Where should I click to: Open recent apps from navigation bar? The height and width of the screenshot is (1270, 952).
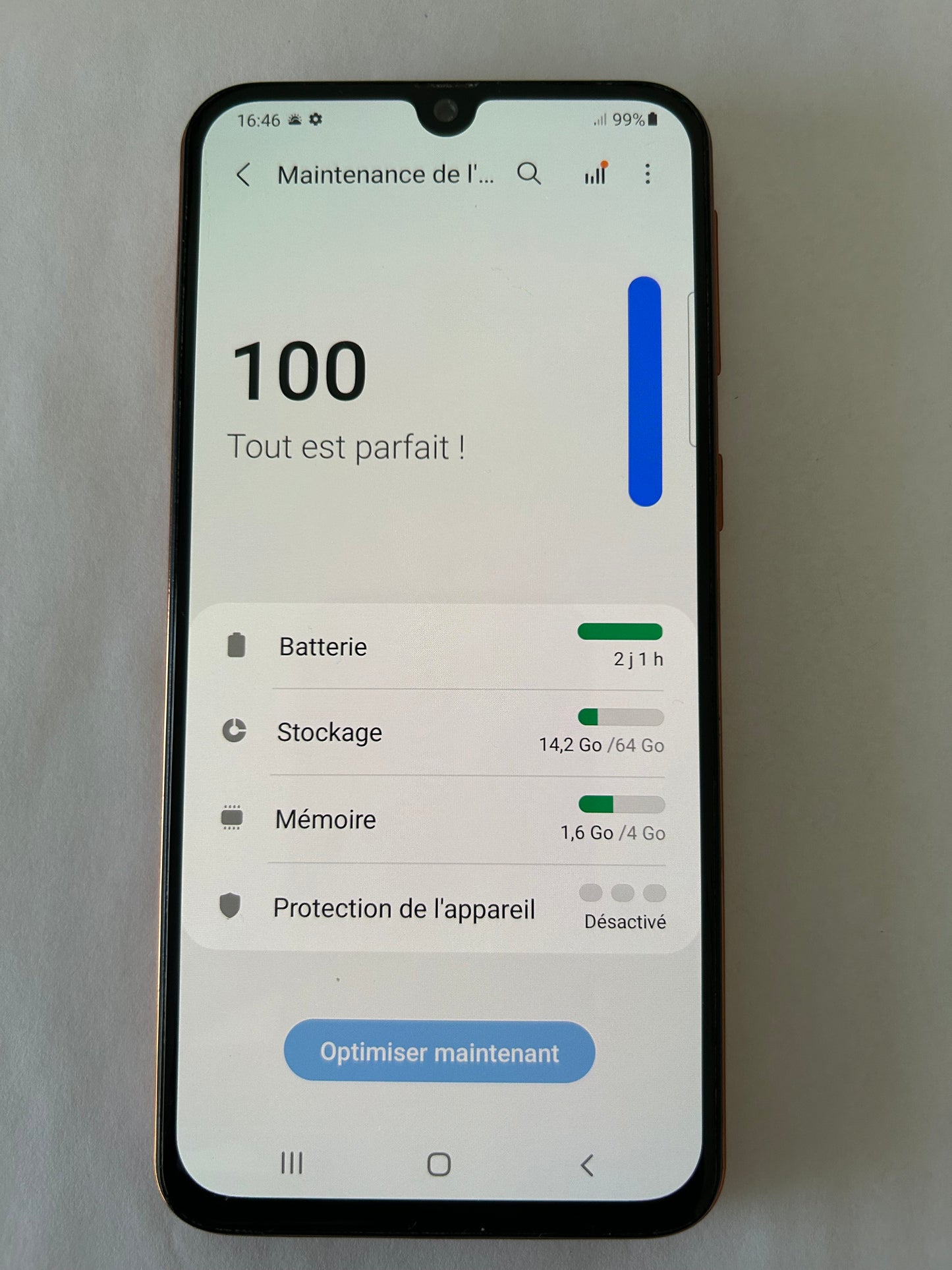pyautogui.click(x=292, y=1163)
